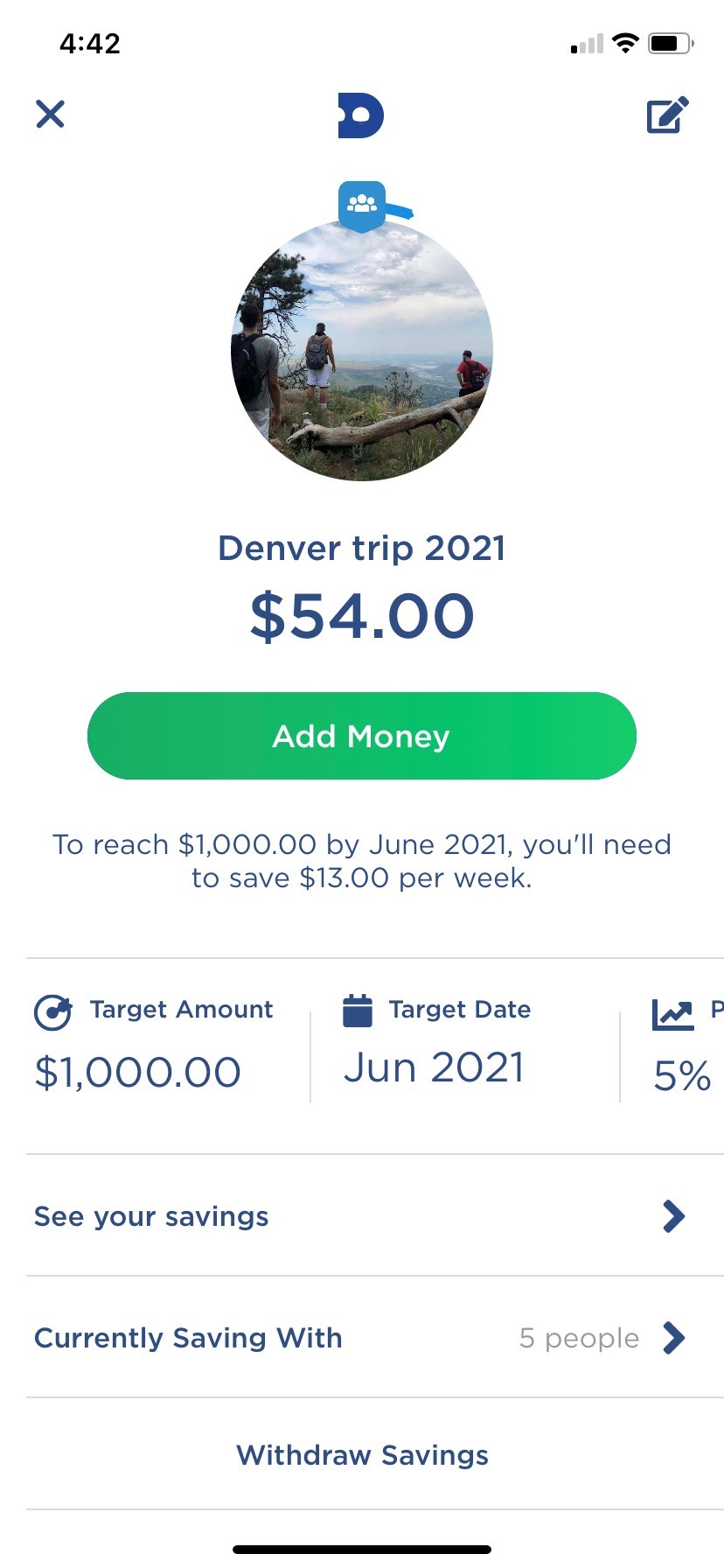The width and height of the screenshot is (724, 1568).
Task: Open See your savings
Action: pyautogui.click(x=361, y=1215)
